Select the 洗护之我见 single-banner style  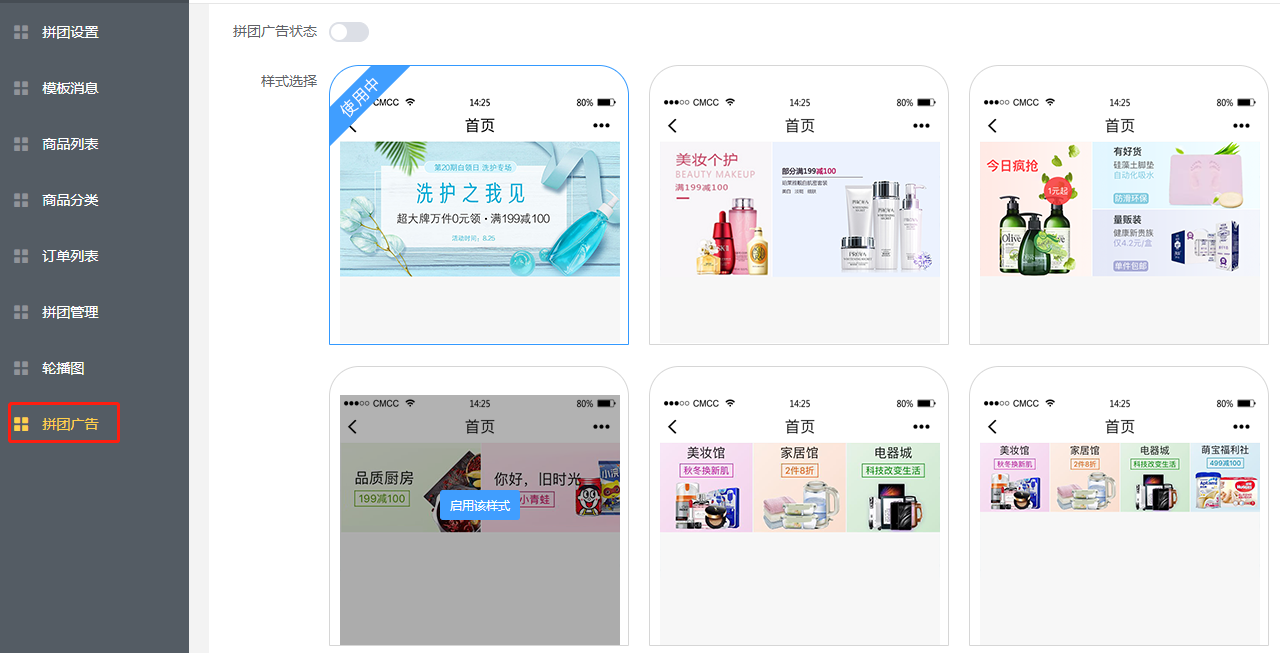(x=479, y=209)
